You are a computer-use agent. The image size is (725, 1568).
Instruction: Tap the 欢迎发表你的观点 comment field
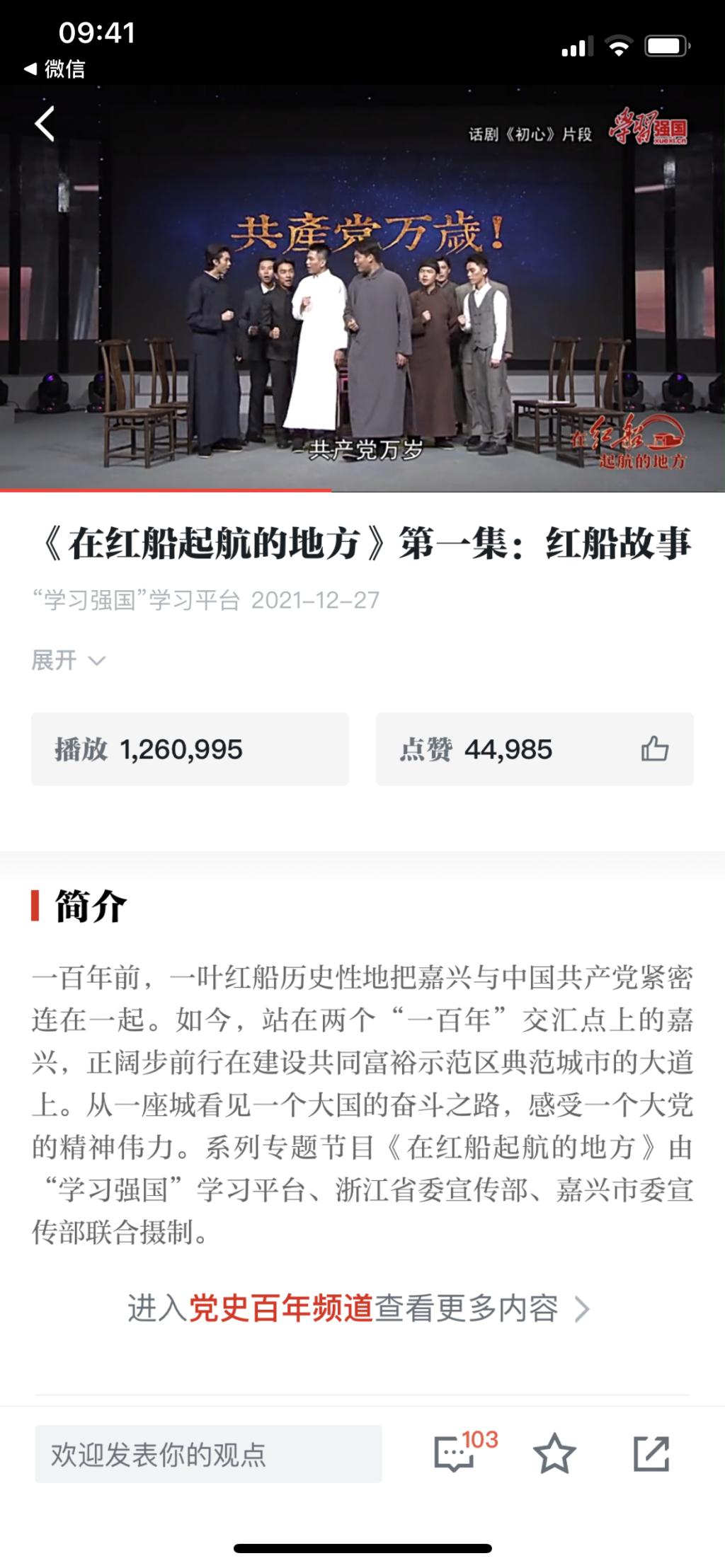(208, 1454)
